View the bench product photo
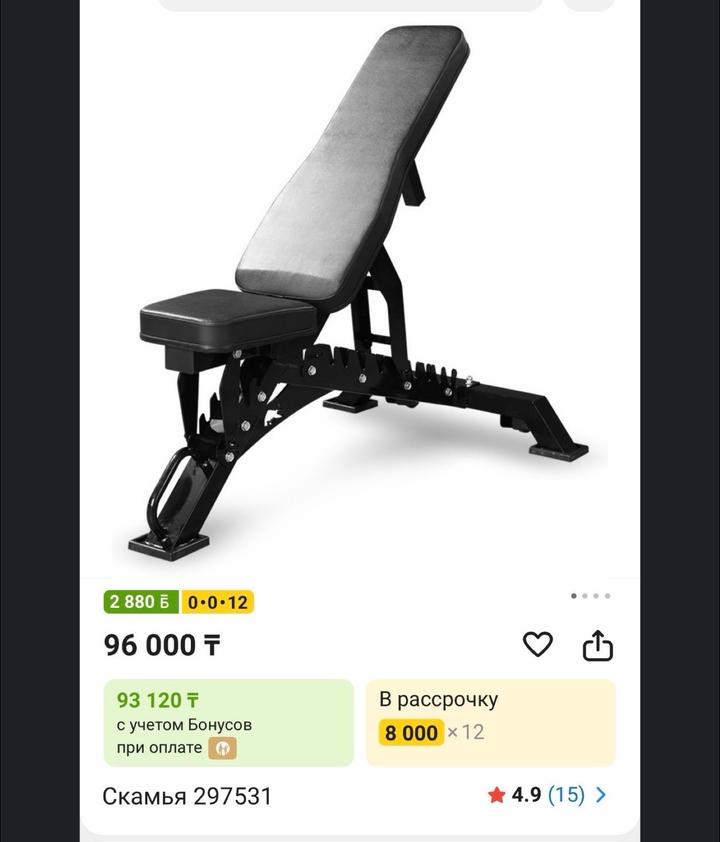The width and height of the screenshot is (720, 842). (x=360, y=290)
